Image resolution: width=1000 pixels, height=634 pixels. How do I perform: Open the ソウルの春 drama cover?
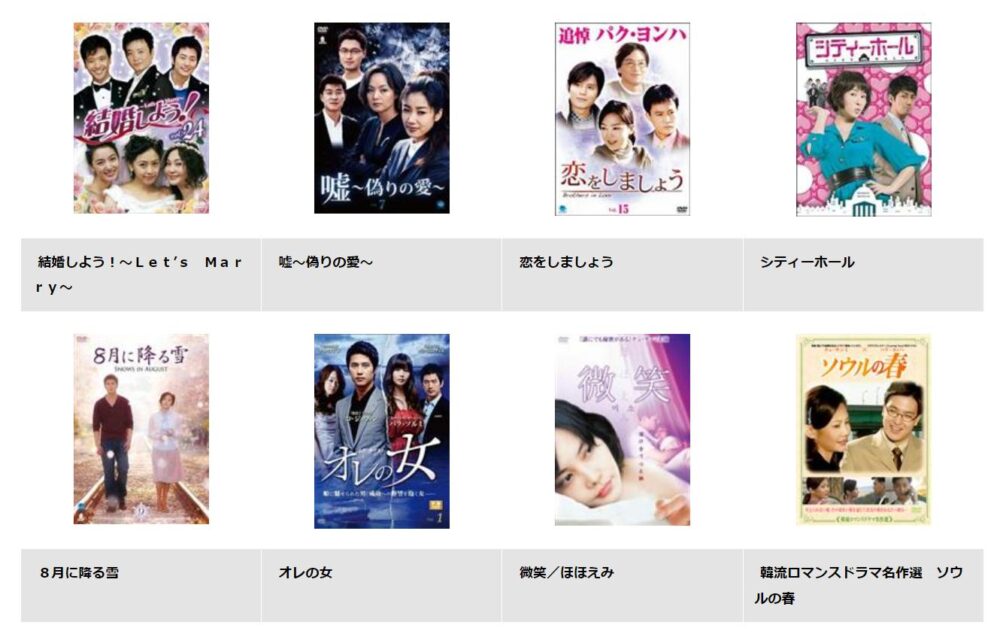tap(863, 429)
